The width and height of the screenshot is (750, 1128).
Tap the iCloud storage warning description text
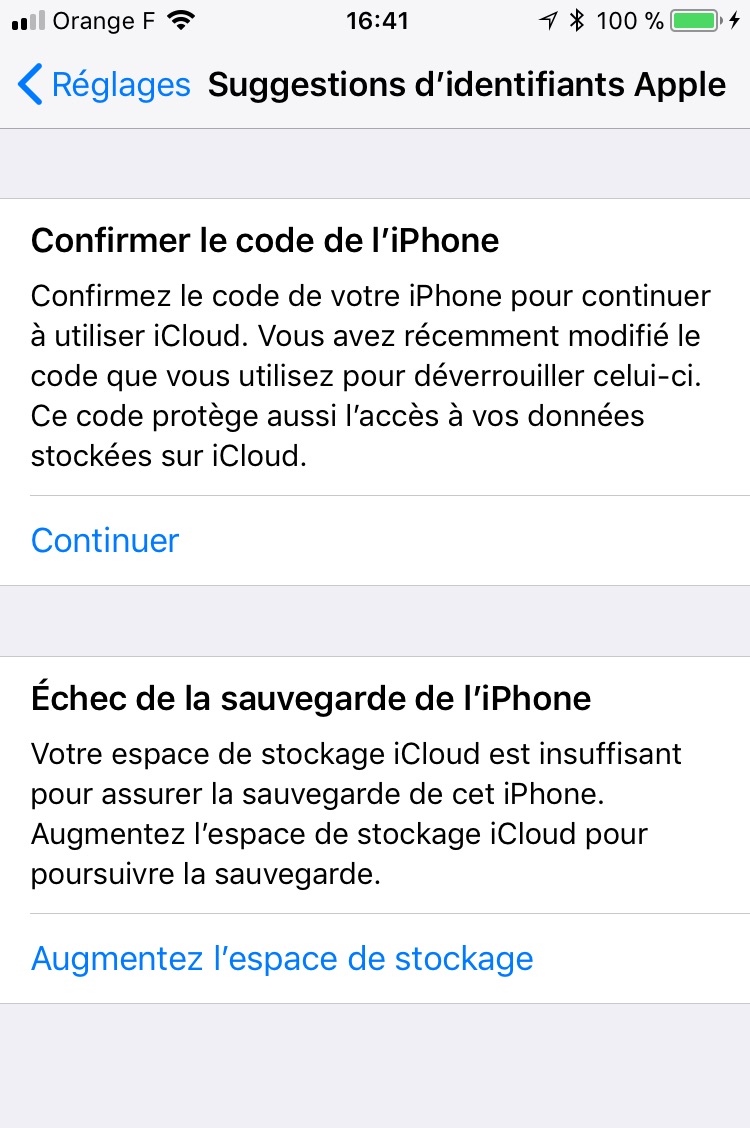click(x=360, y=814)
